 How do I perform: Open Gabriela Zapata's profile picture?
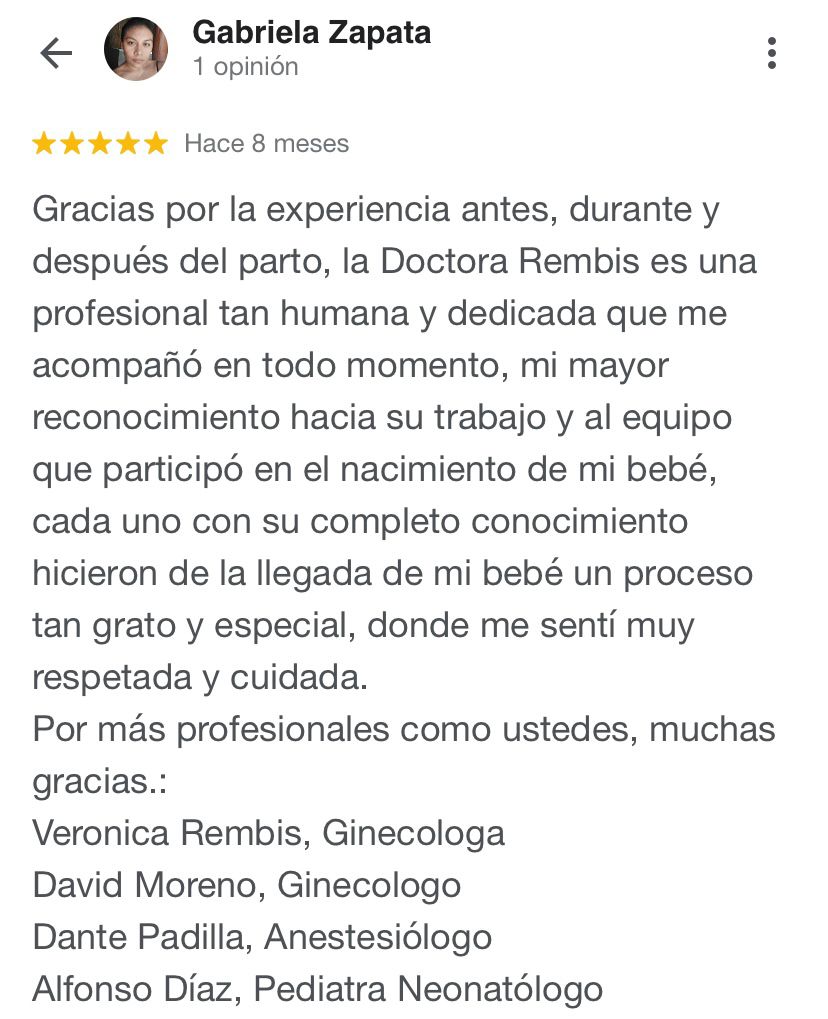(136, 50)
